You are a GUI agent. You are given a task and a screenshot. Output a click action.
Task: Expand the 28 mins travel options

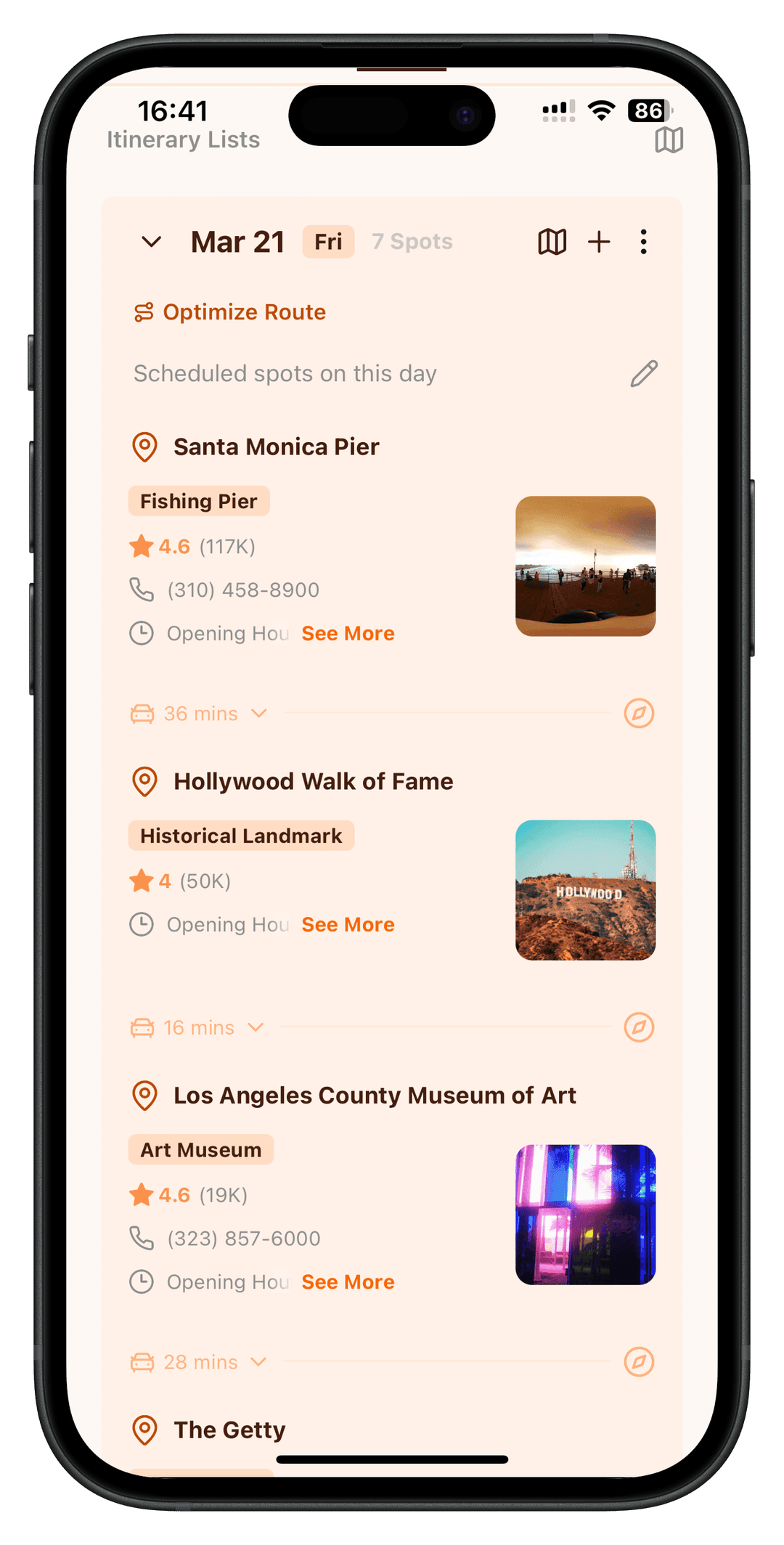[258, 1362]
